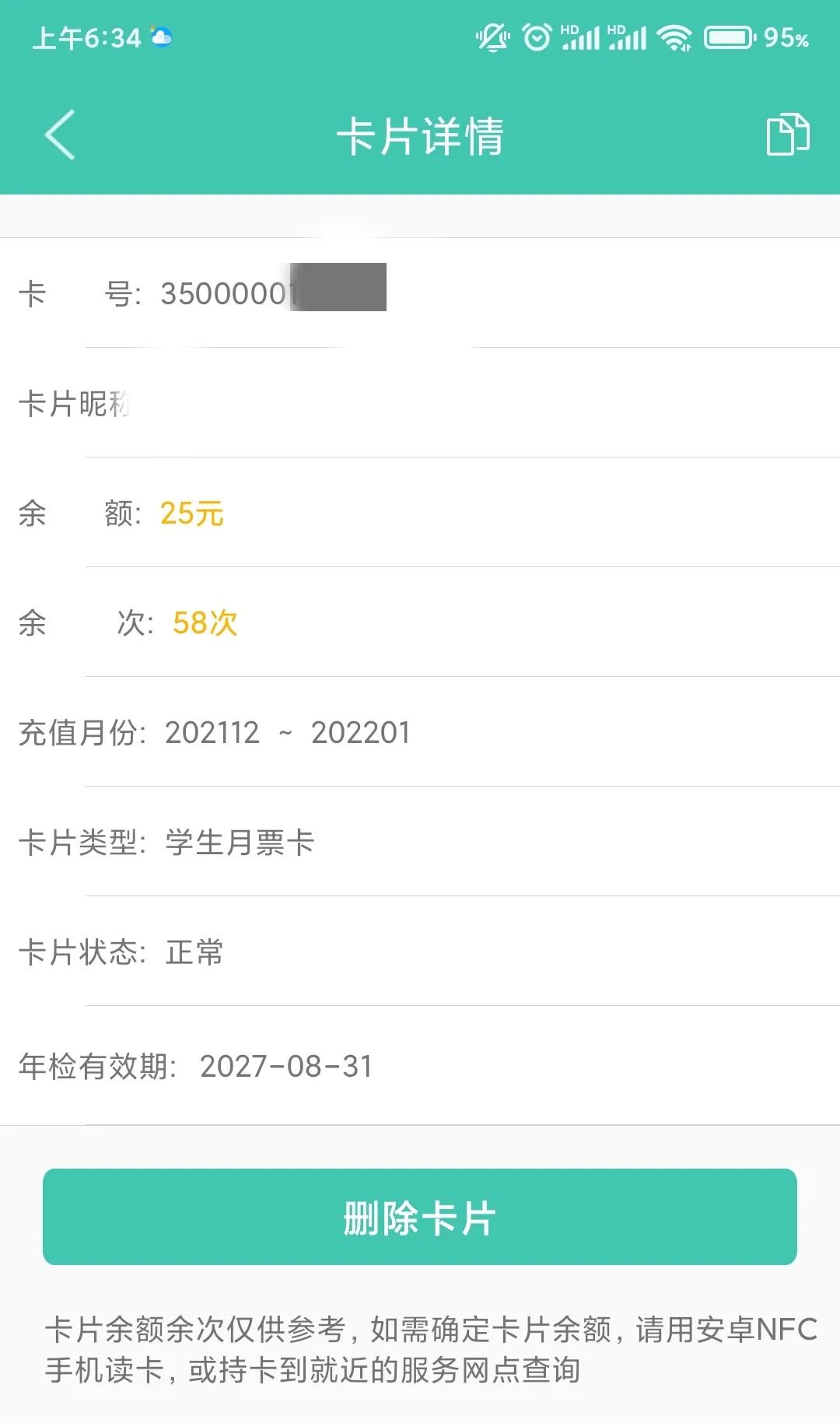Select the yellow 25元 balance value

pyautogui.click(x=191, y=513)
